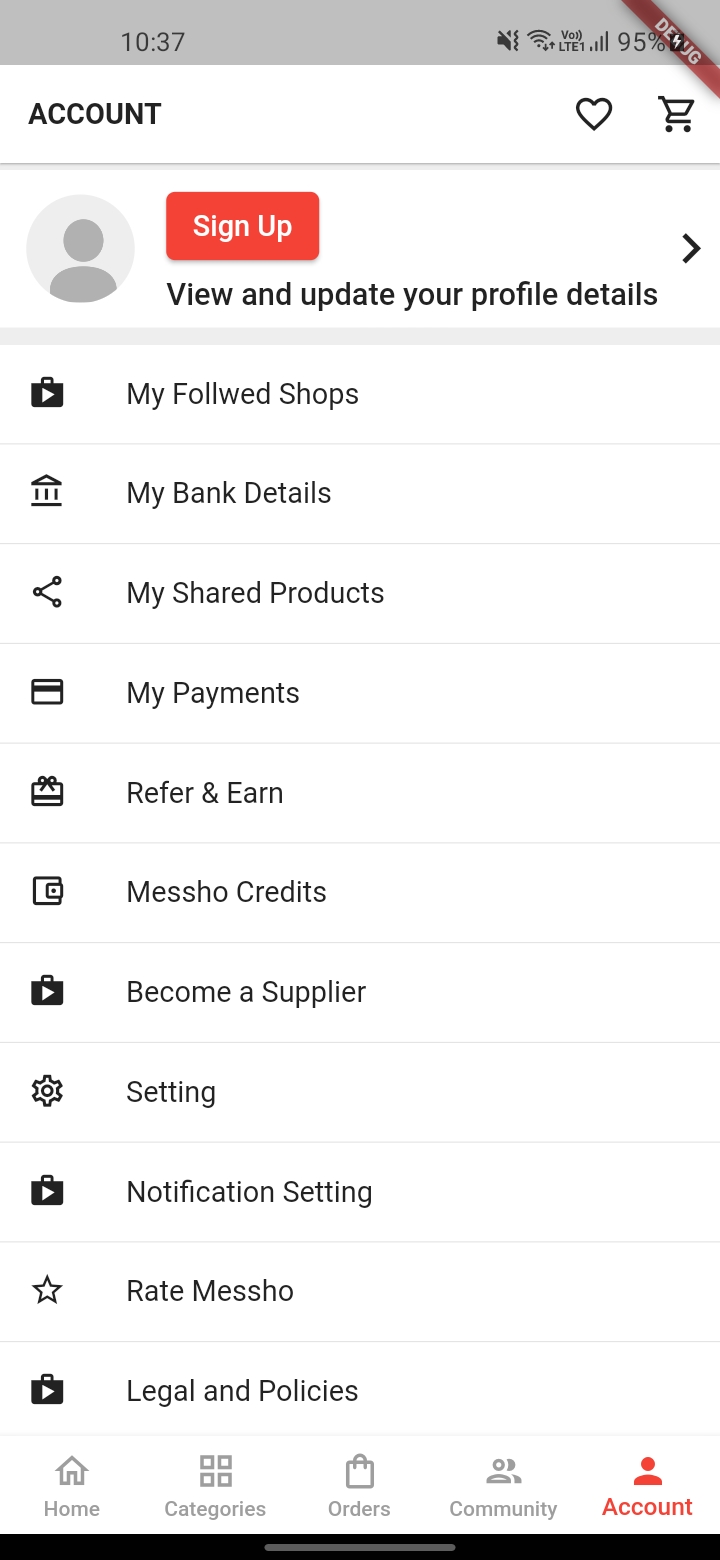Open the shopping cart icon
Screen dimensions: 720x1560
coord(677,113)
